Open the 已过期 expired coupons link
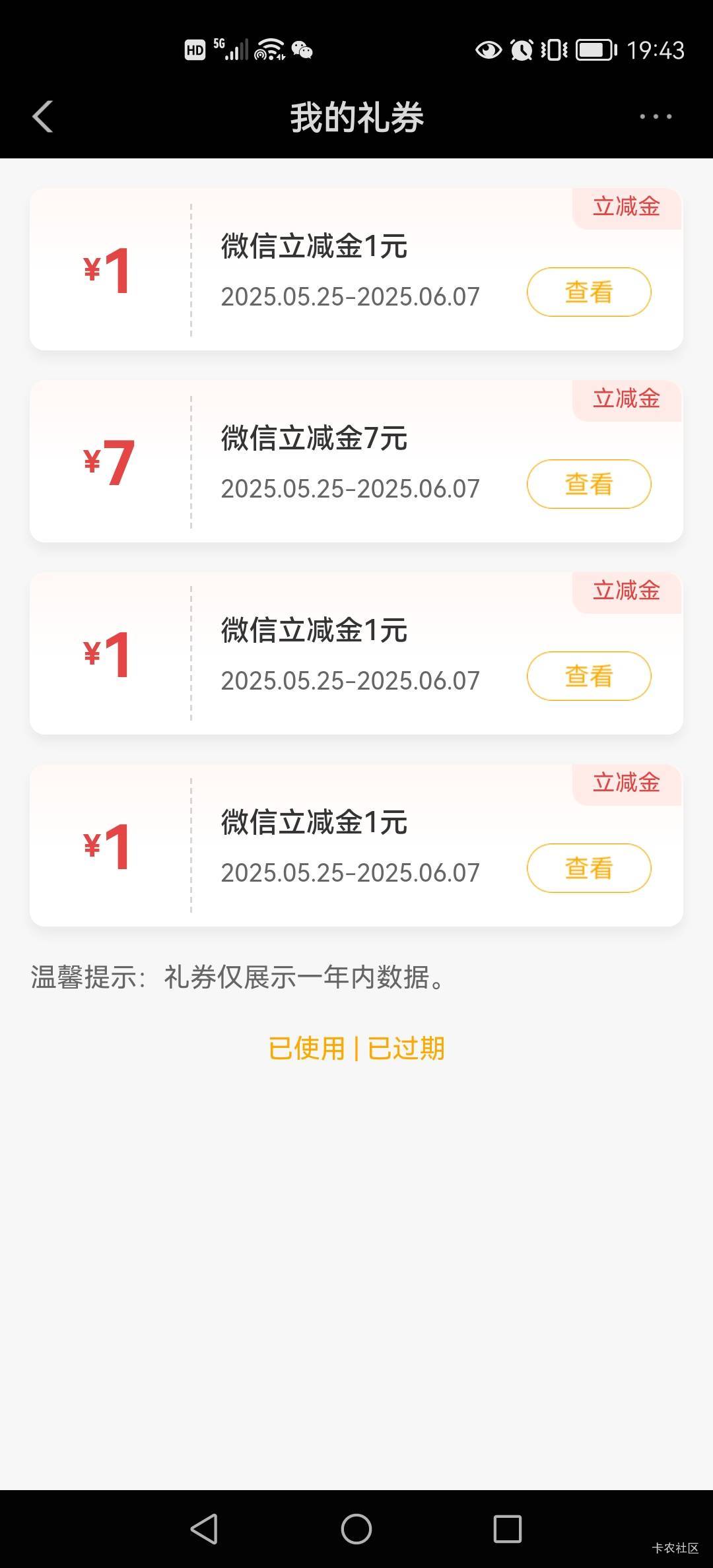This screenshot has height=1568, width=713. pos(406,1048)
